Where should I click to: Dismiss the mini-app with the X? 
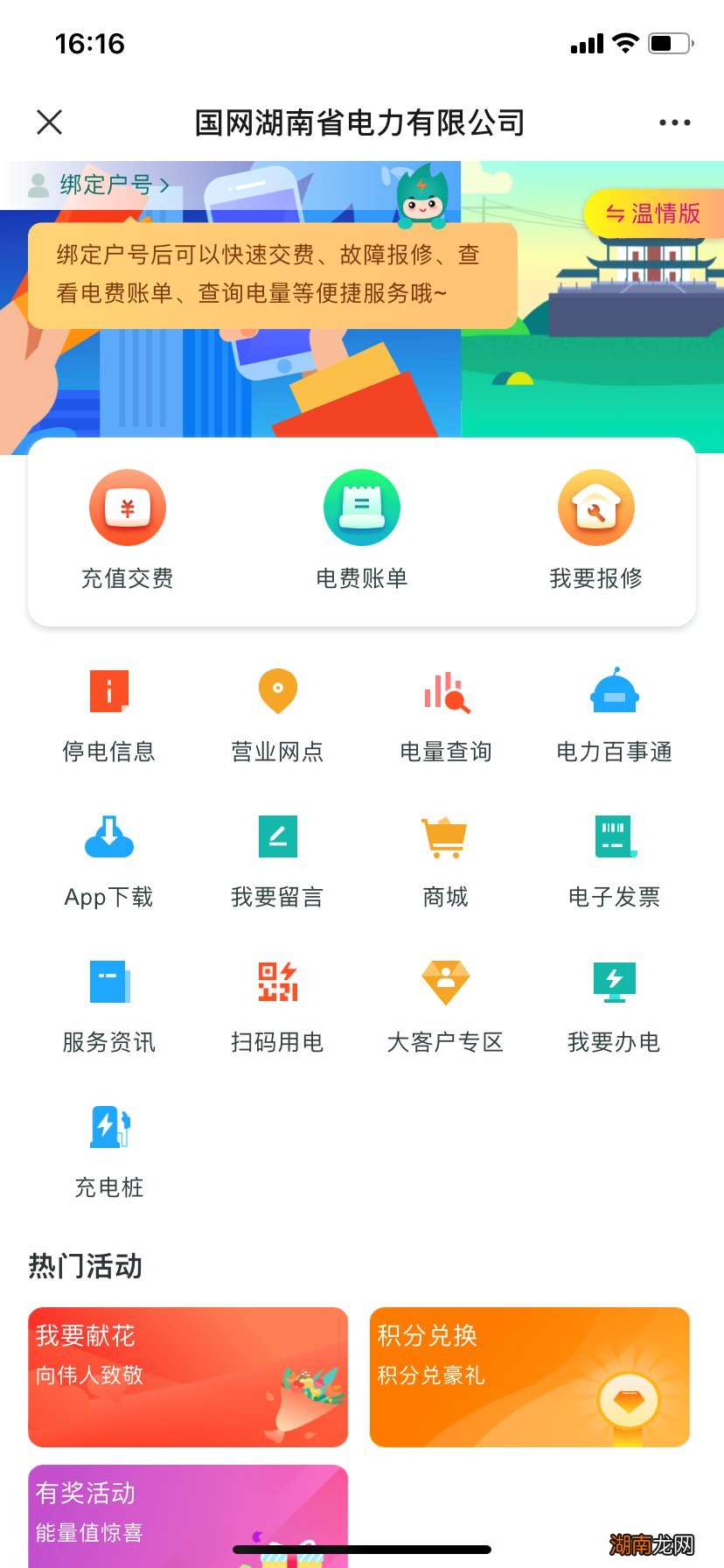point(50,122)
